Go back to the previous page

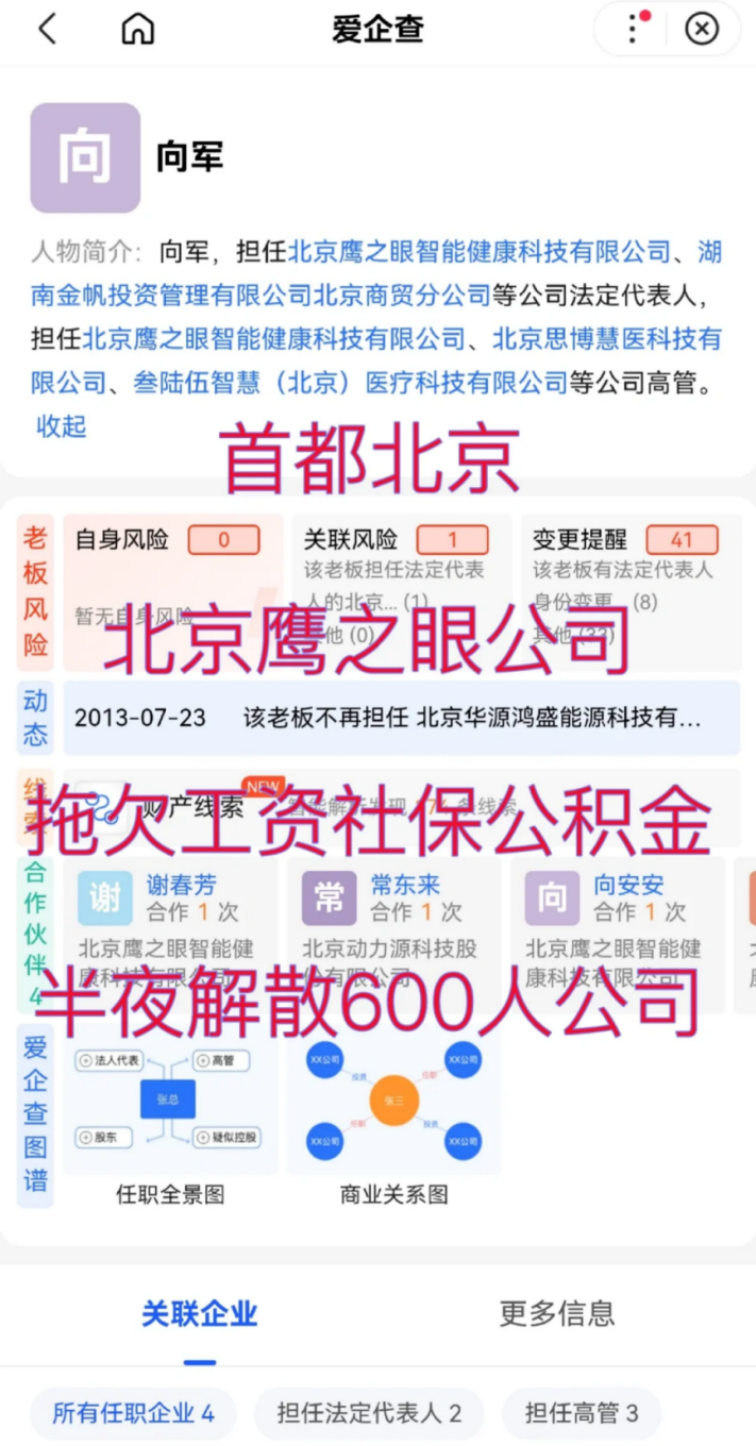[47, 30]
